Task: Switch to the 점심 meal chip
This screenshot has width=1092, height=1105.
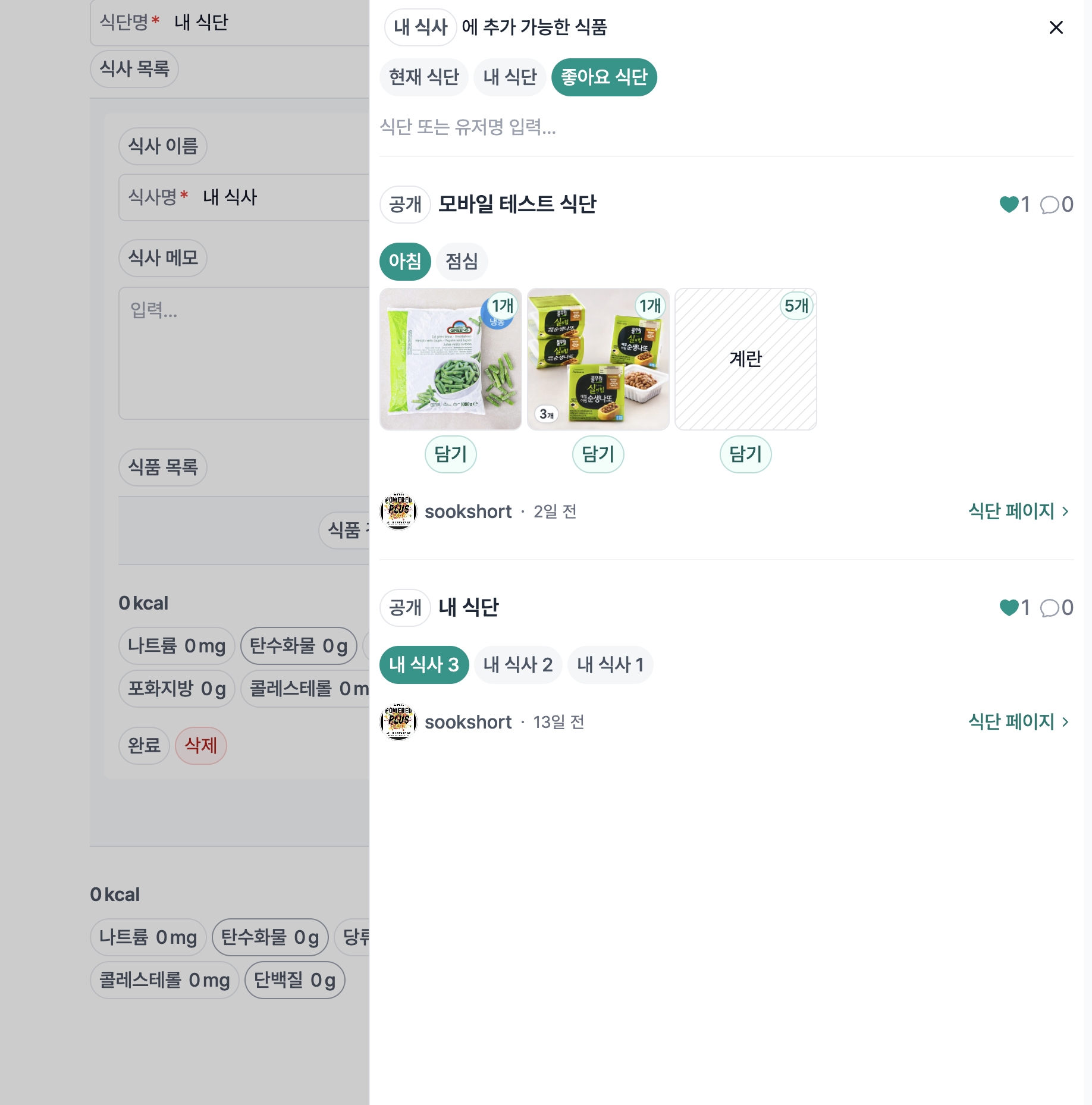Action: (462, 261)
